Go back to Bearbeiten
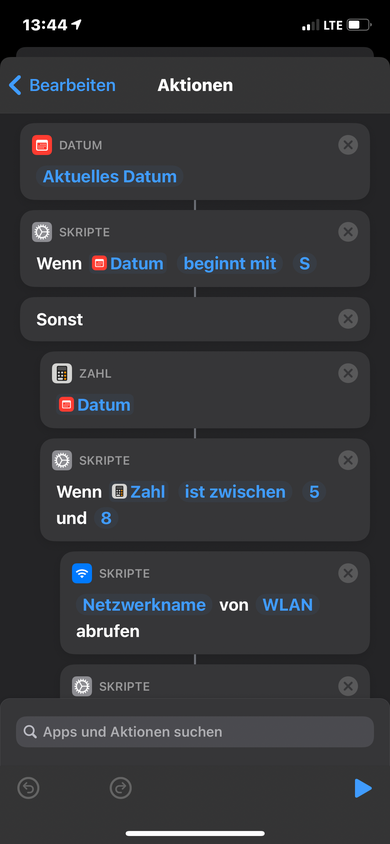 (62, 85)
